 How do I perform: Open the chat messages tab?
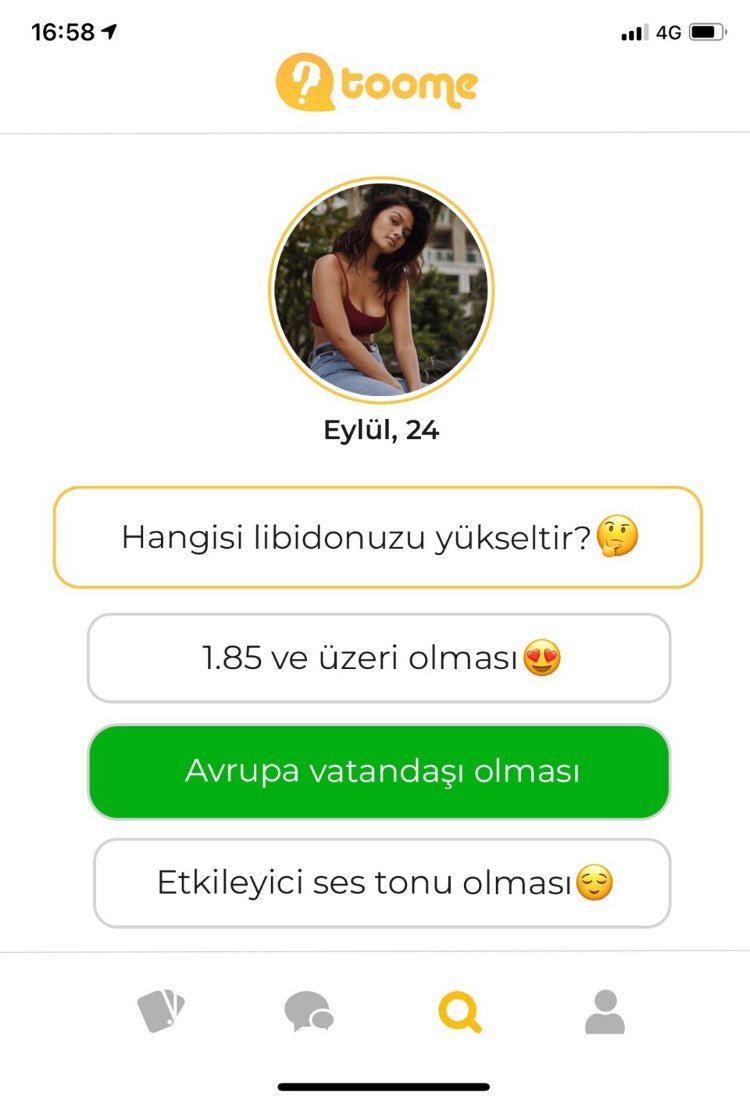coord(308,1012)
